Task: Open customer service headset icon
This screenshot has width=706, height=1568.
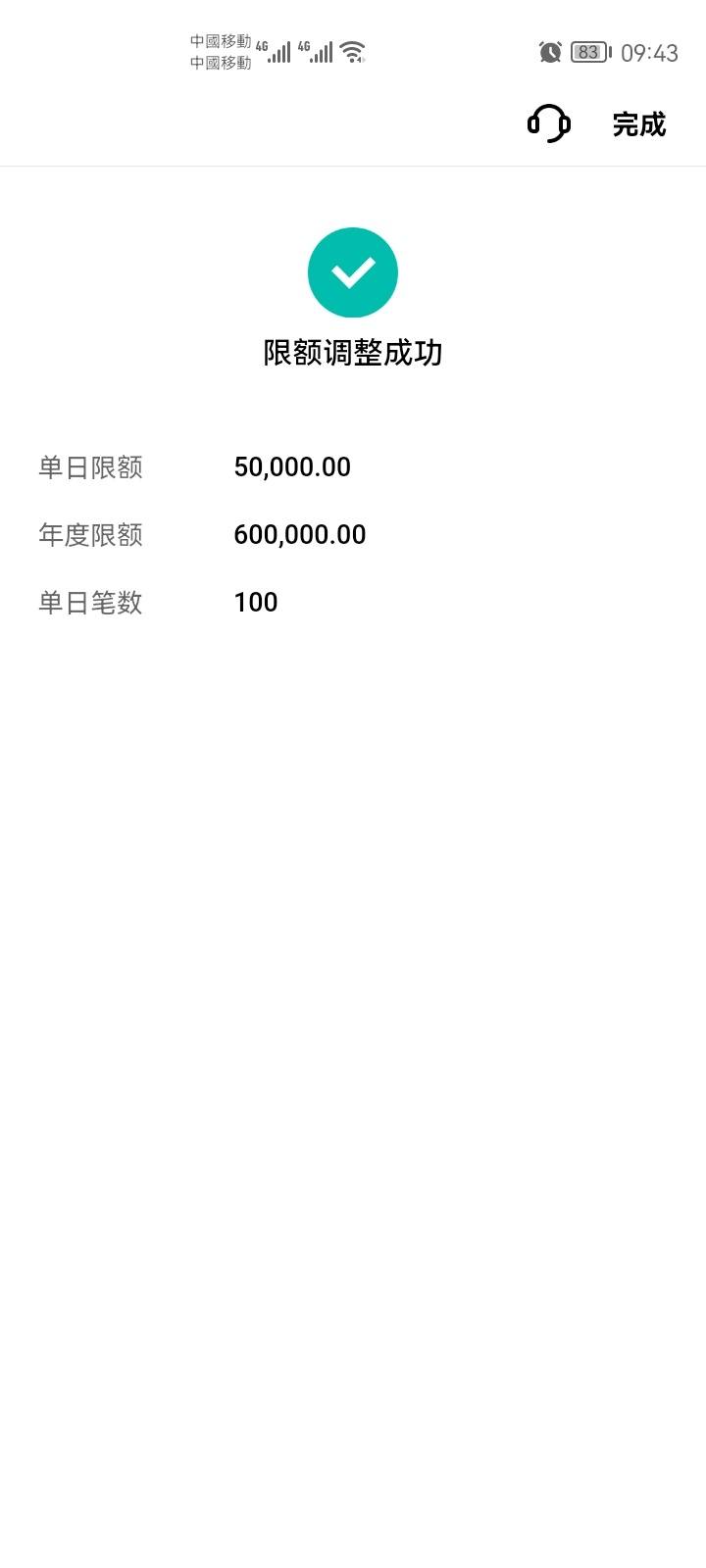Action: 549,123
